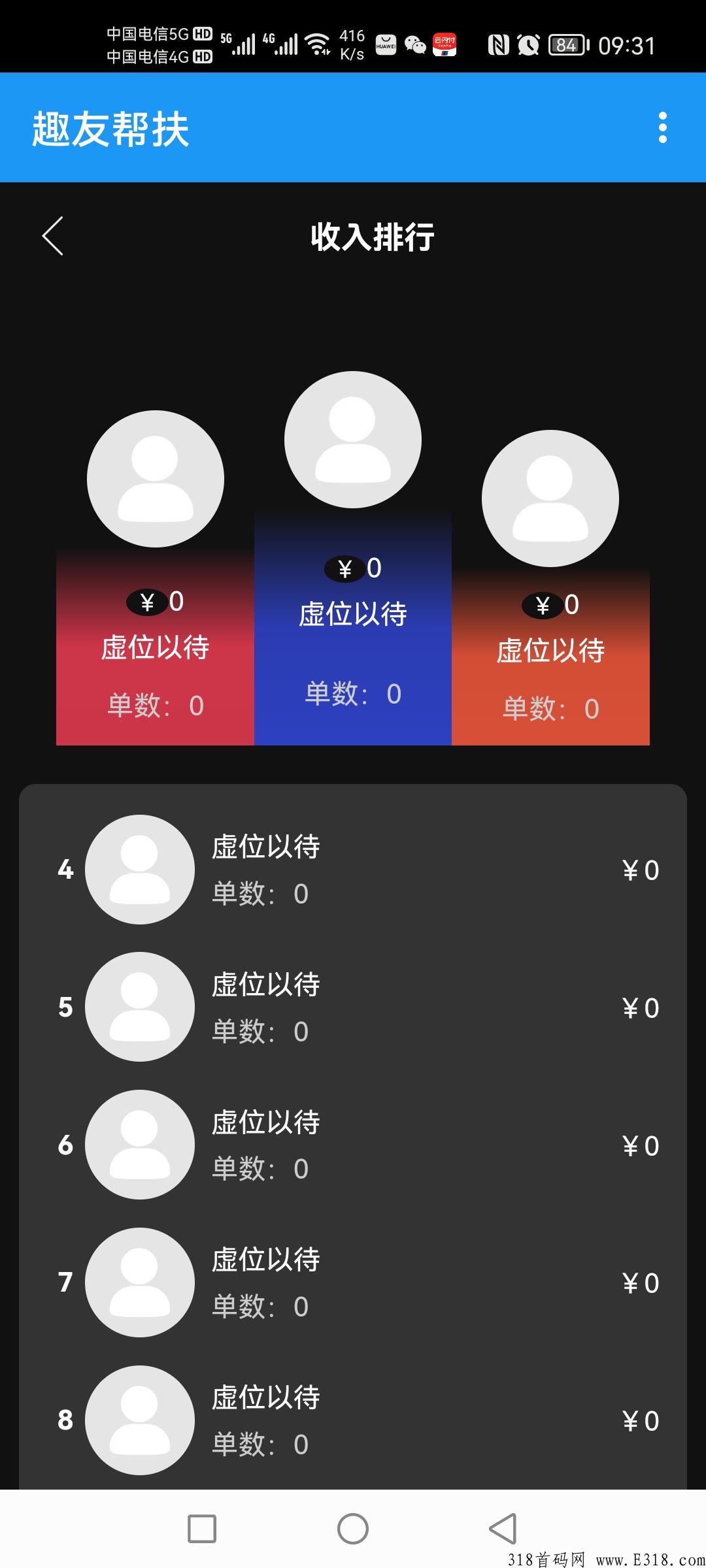Go back from the 收入排行 page

coord(52,236)
